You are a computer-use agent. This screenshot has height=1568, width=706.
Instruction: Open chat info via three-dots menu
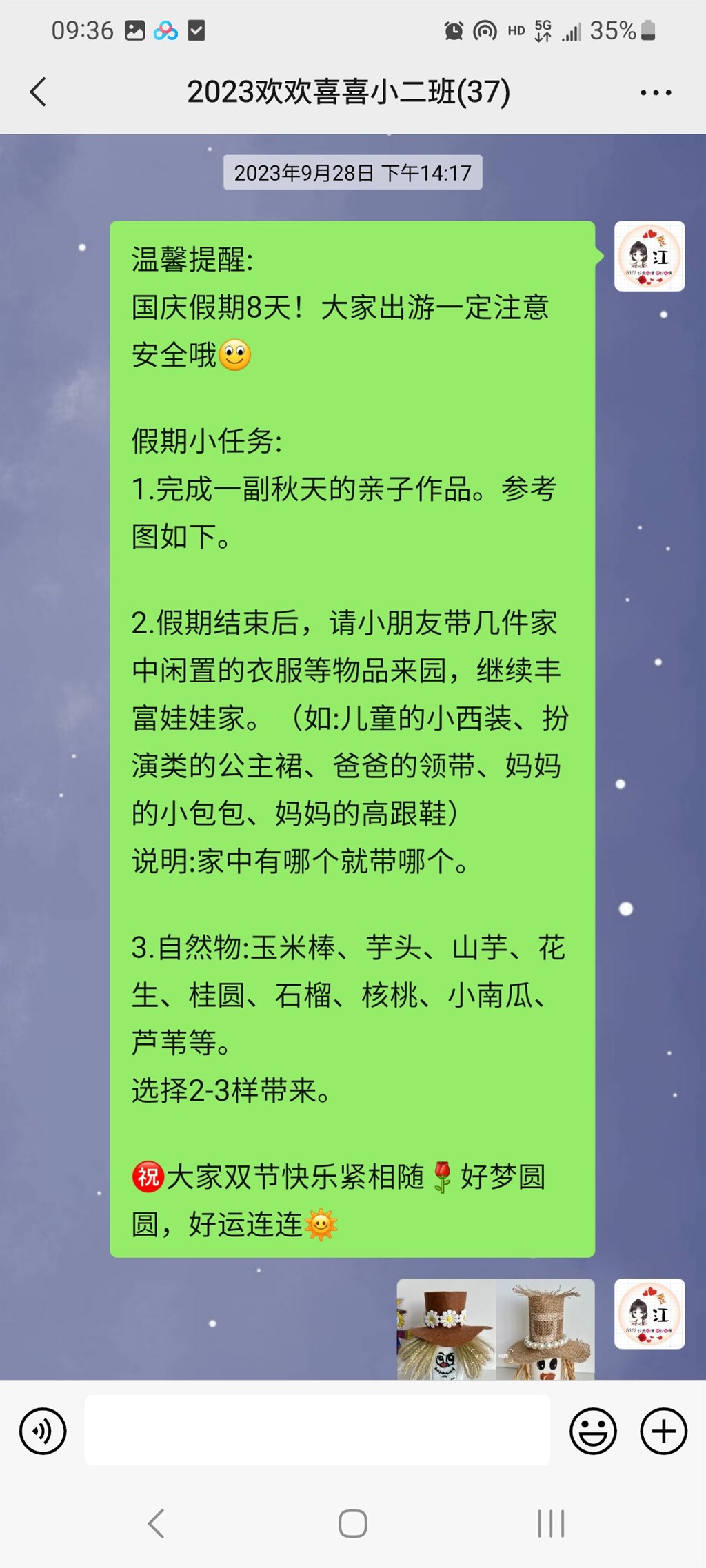[655, 92]
